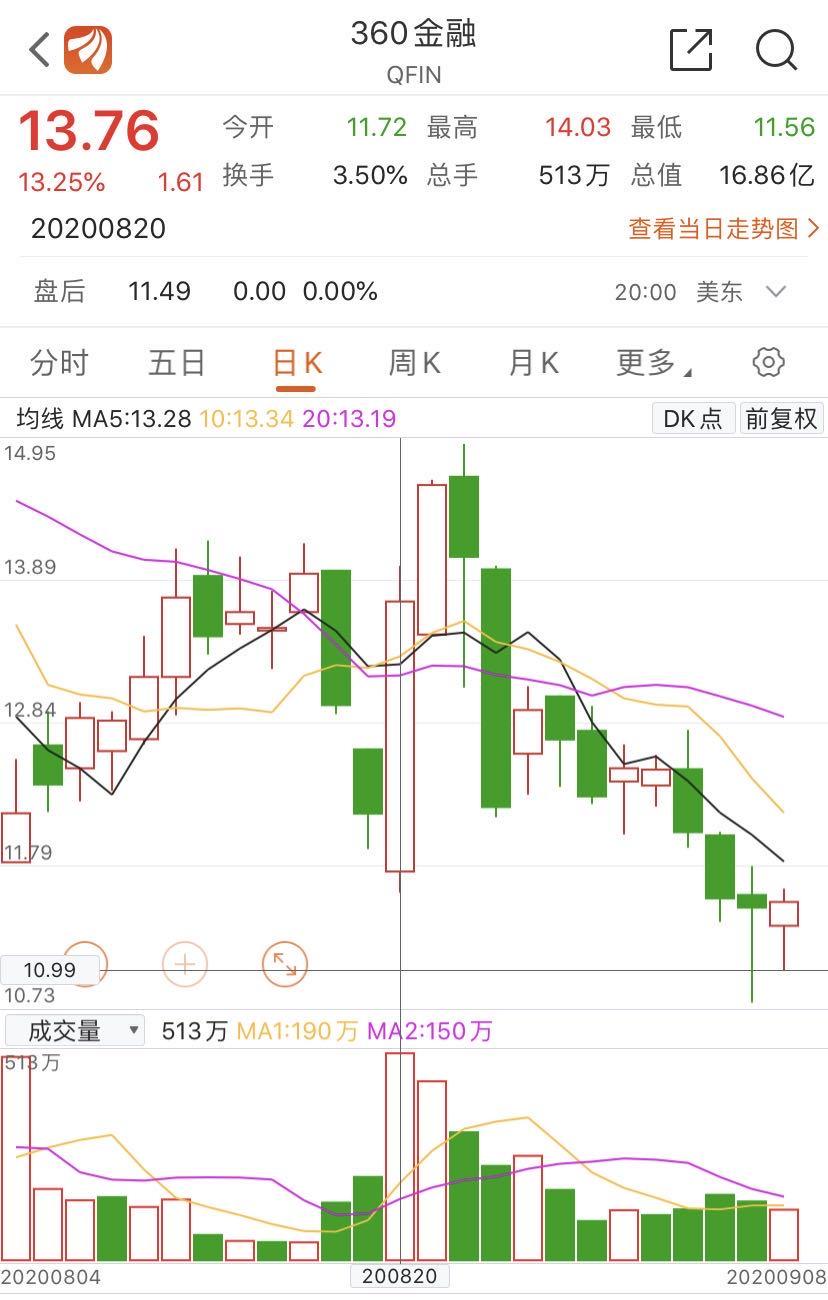The height and width of the screenshot is (1300, 828).
Task: Expand the K-line chart to fullscreen
Action: click(x=285, y=964)
